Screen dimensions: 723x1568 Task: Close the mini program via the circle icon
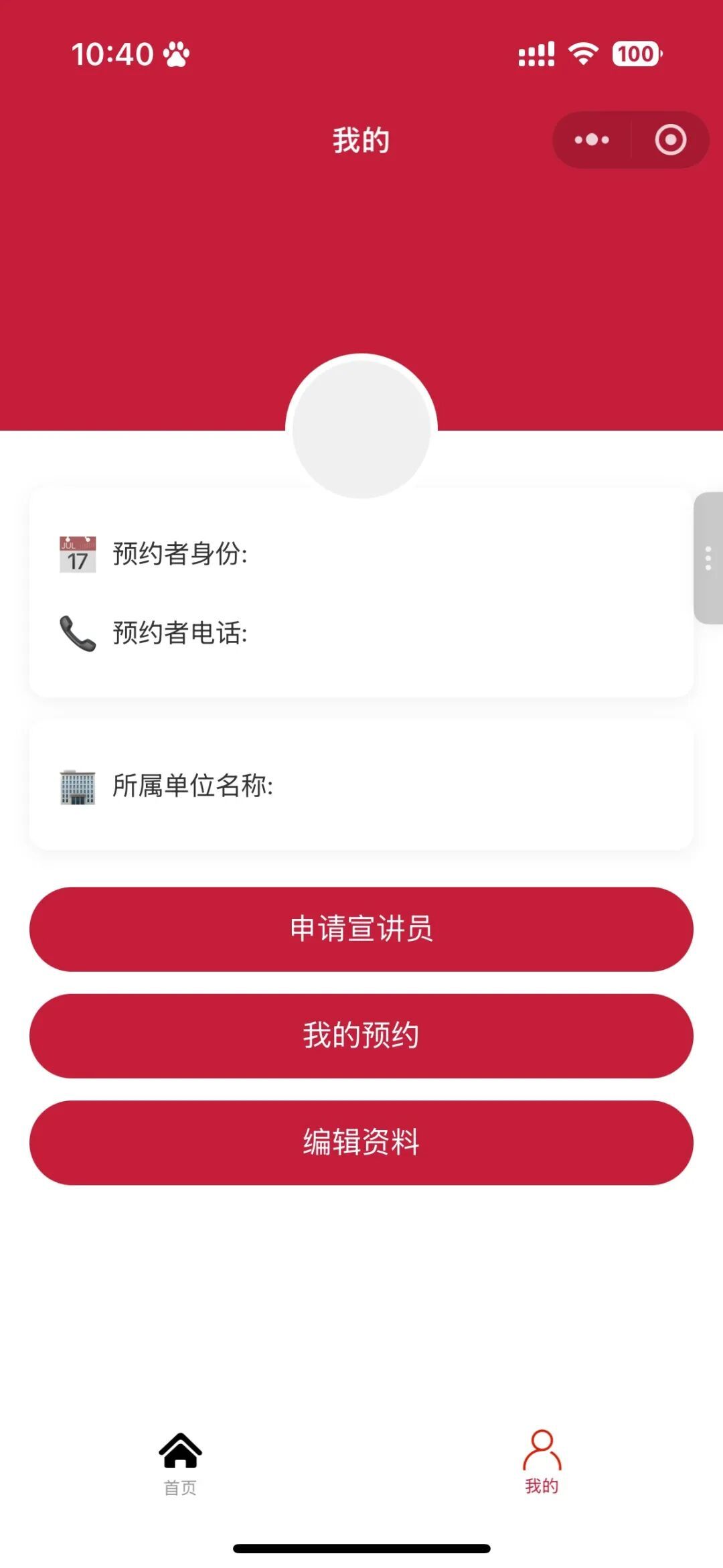(x=670, y=140)
